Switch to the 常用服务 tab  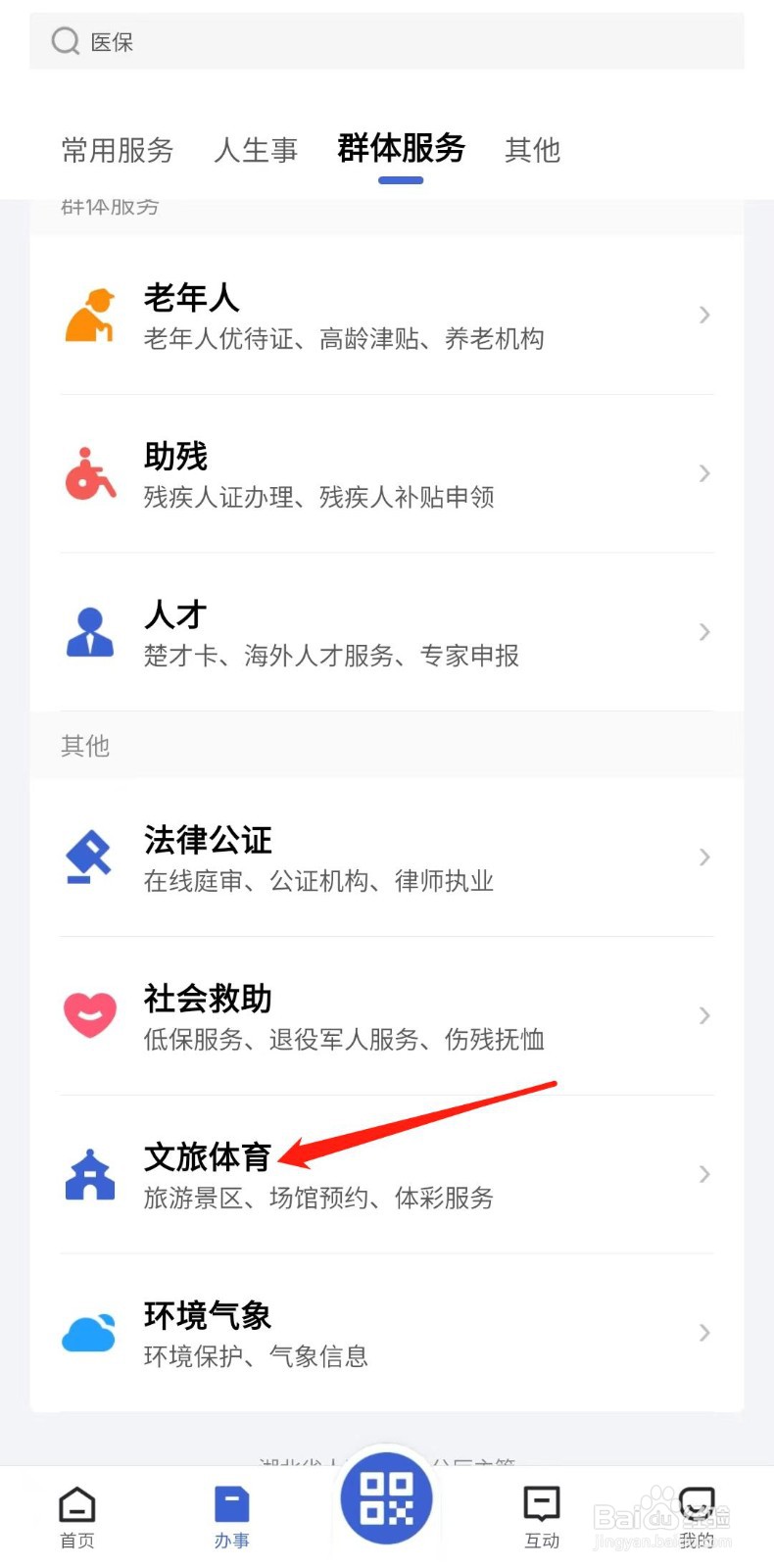[116, 150]
